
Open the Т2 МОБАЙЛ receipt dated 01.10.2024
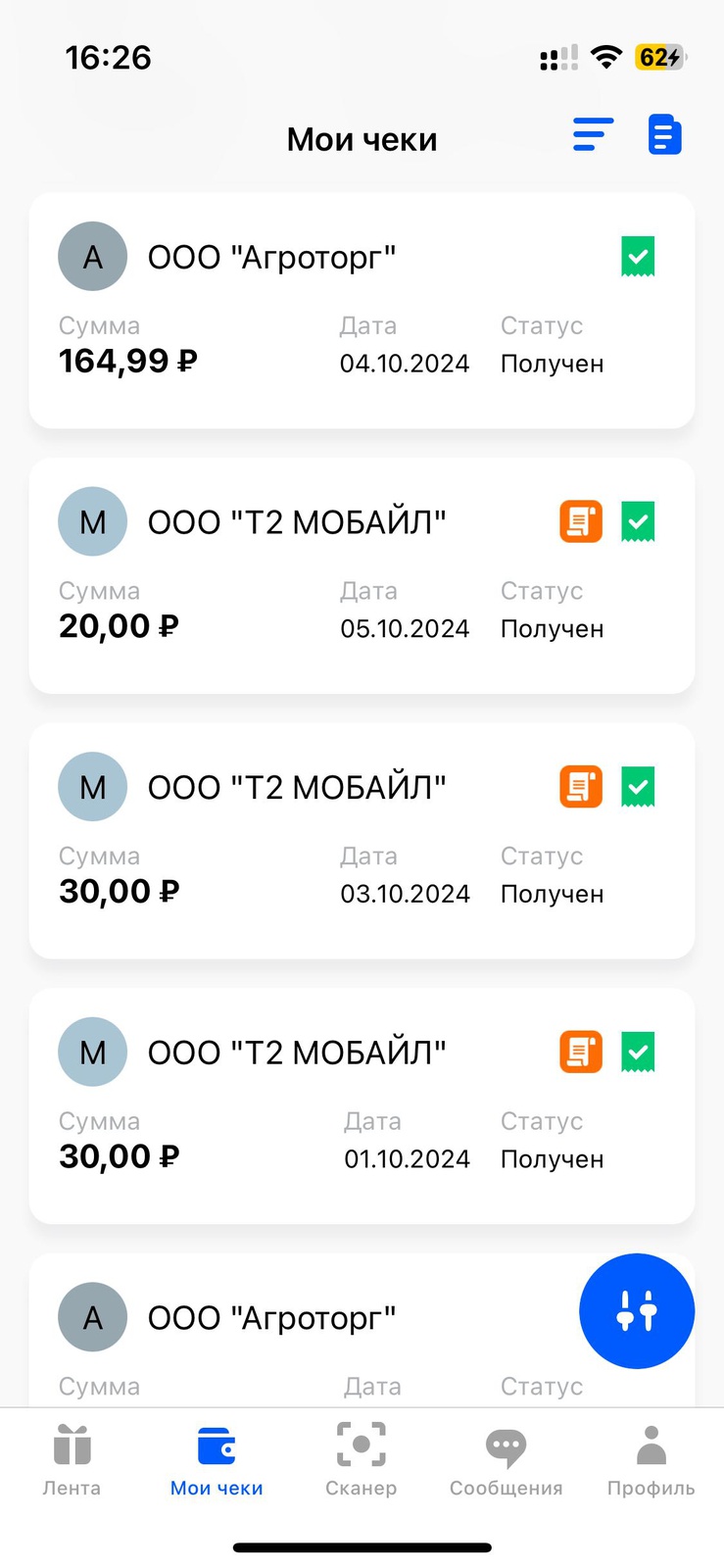362,1106
